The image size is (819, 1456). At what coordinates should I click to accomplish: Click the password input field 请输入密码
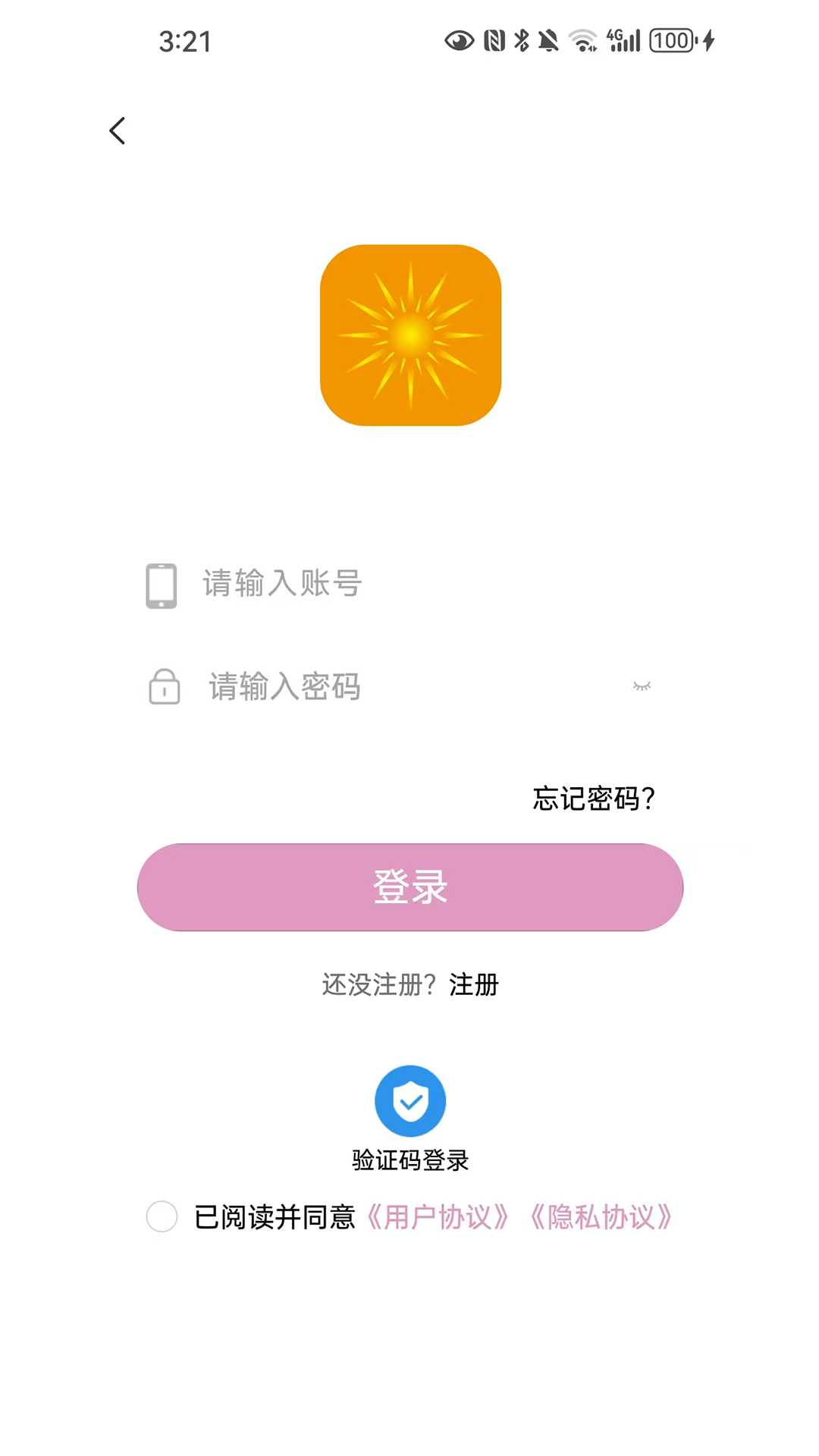(x=379, y=687)
